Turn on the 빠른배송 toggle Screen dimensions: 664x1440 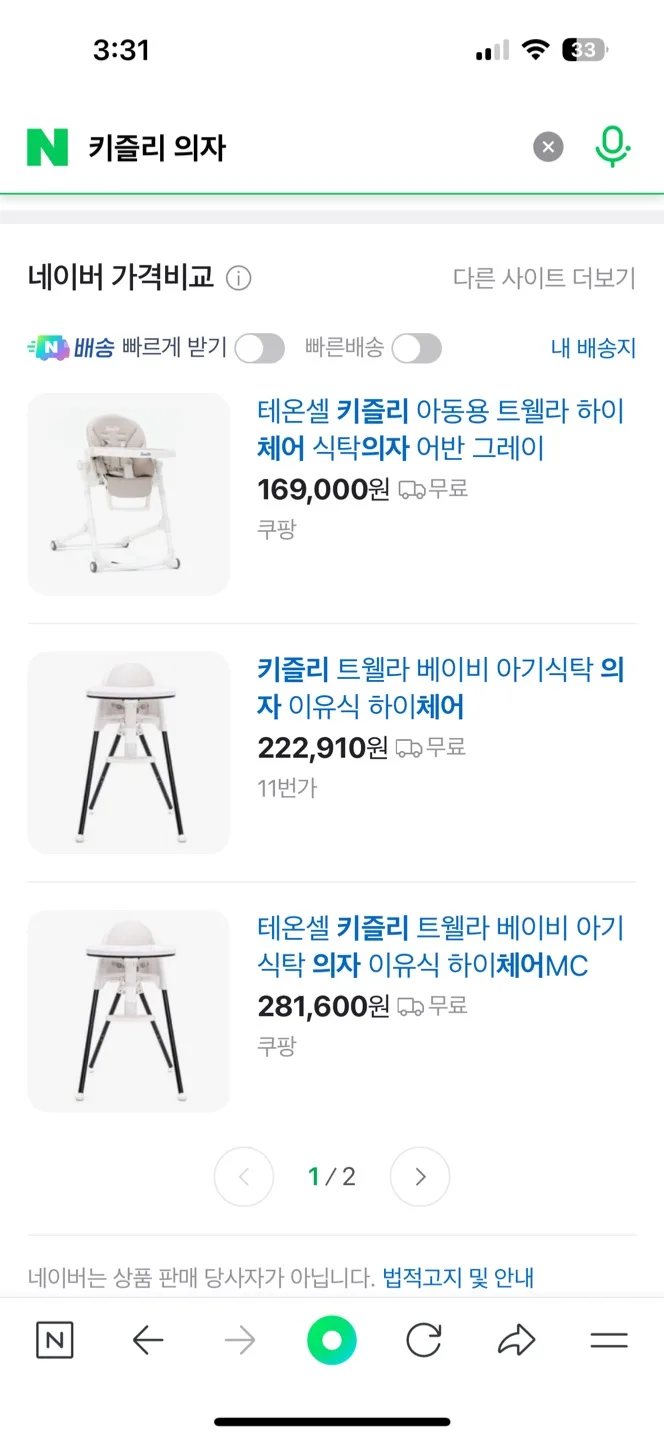(x=416, y=348)
